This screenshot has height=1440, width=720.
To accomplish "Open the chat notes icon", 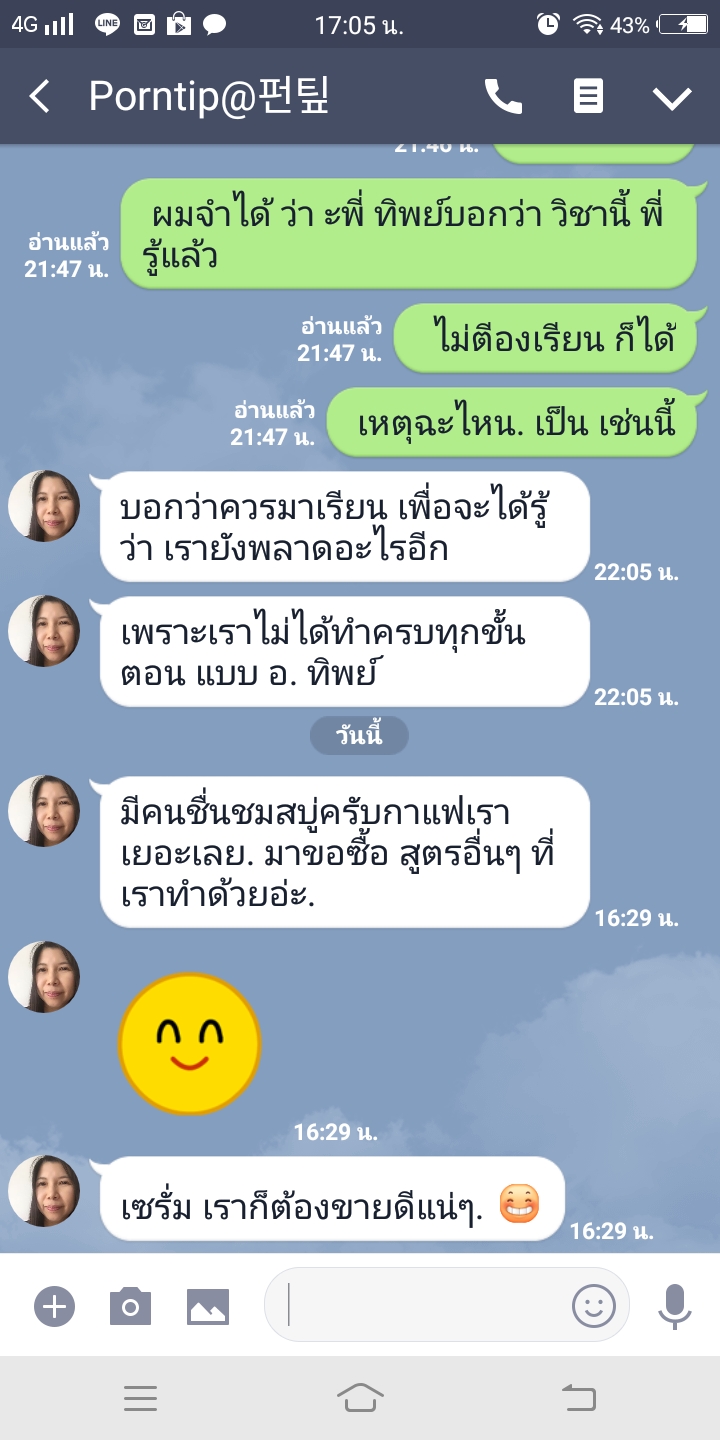I will [x=588, y=97].
